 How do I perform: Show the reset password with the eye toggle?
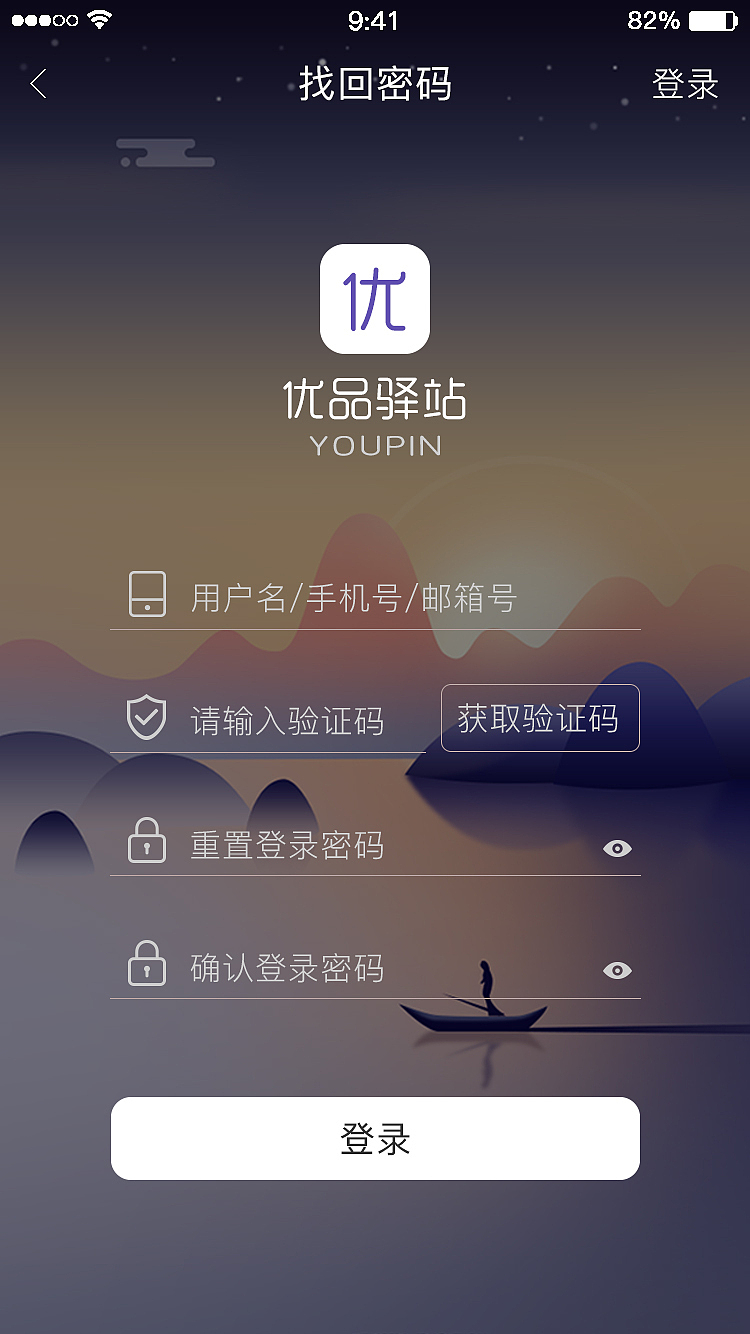click(617, 848)
